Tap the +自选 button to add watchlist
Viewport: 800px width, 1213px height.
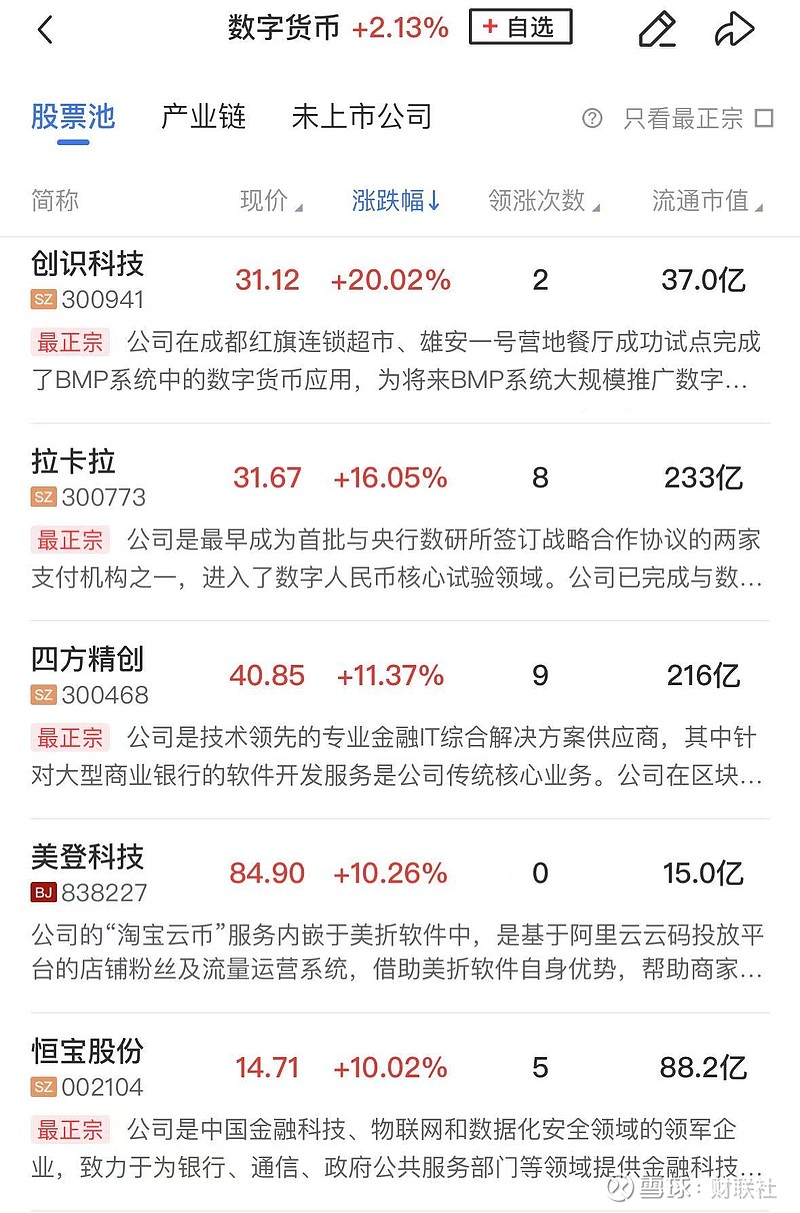(x=521, y=28)
